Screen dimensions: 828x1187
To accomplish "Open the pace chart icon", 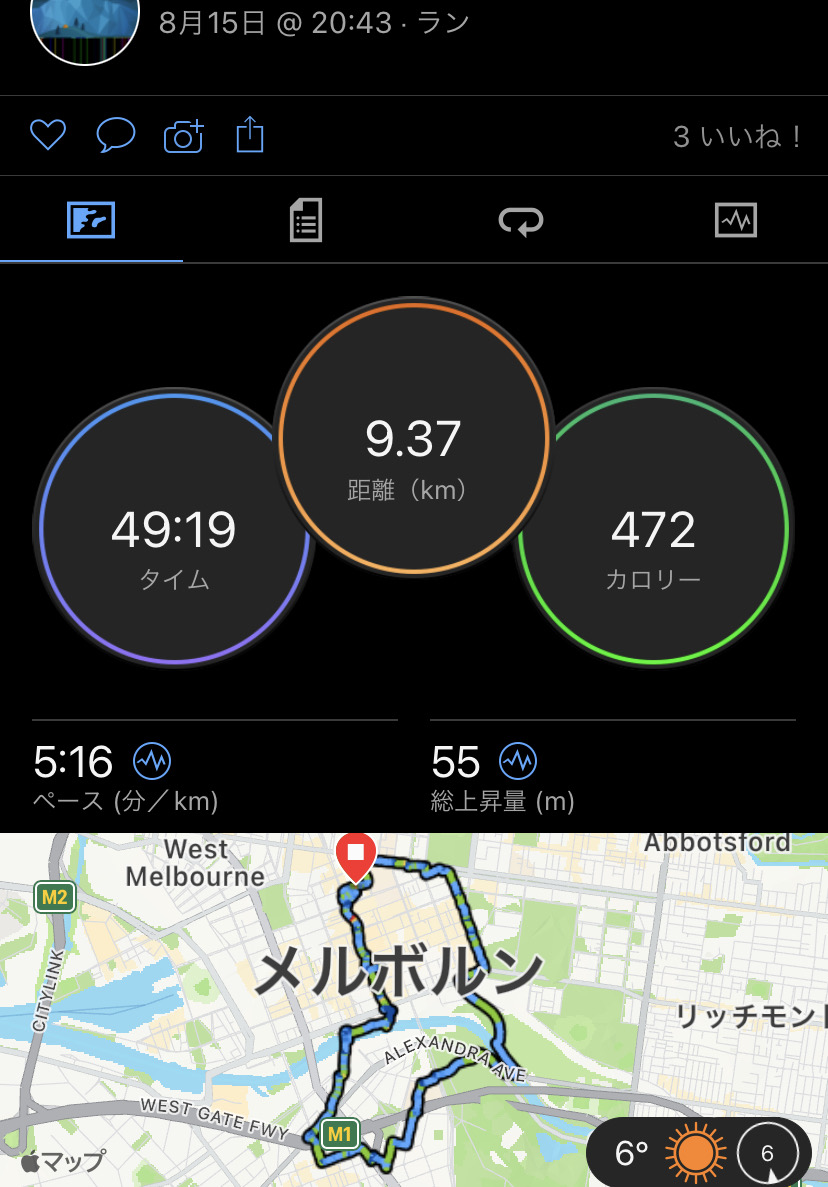I will pos(152,762).
